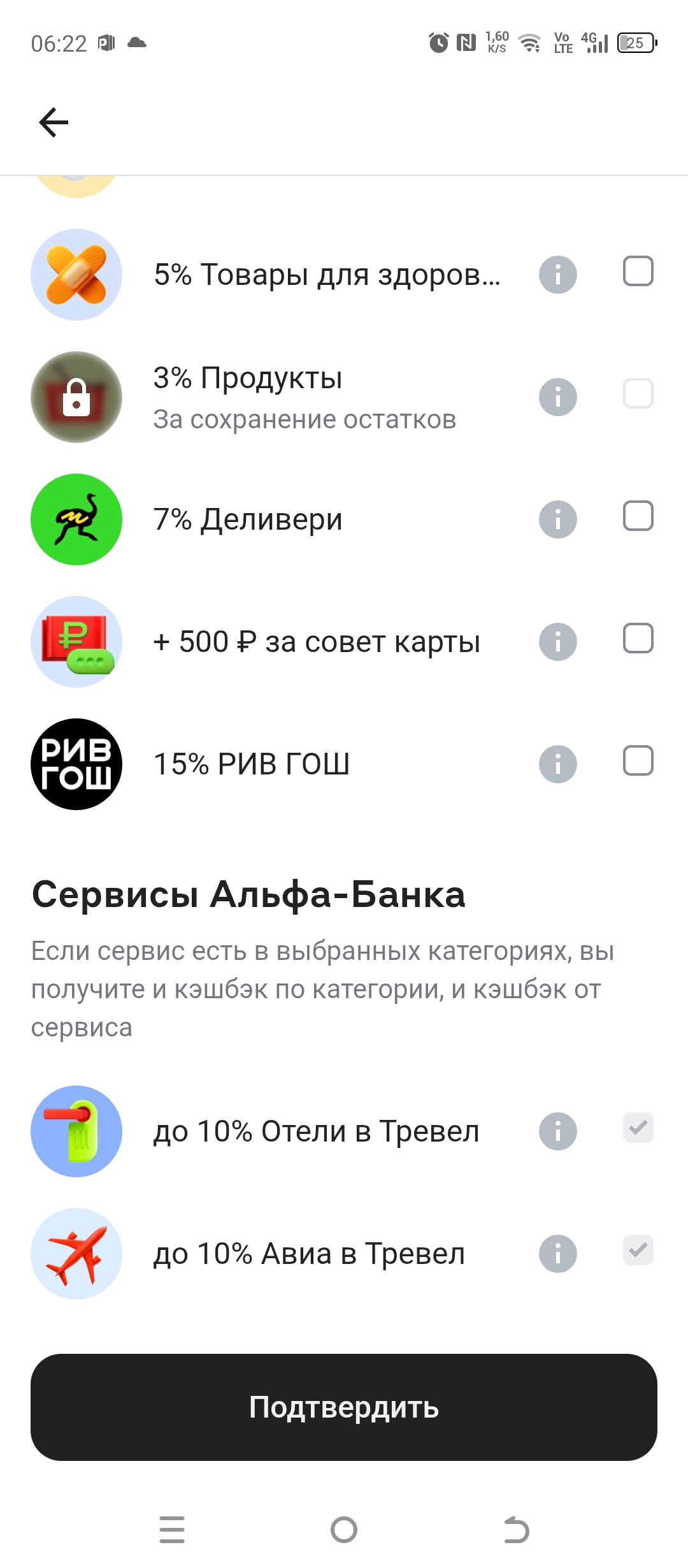Go back using the top arrow
Screen dimensions: 688x1568
click(54, 122)
